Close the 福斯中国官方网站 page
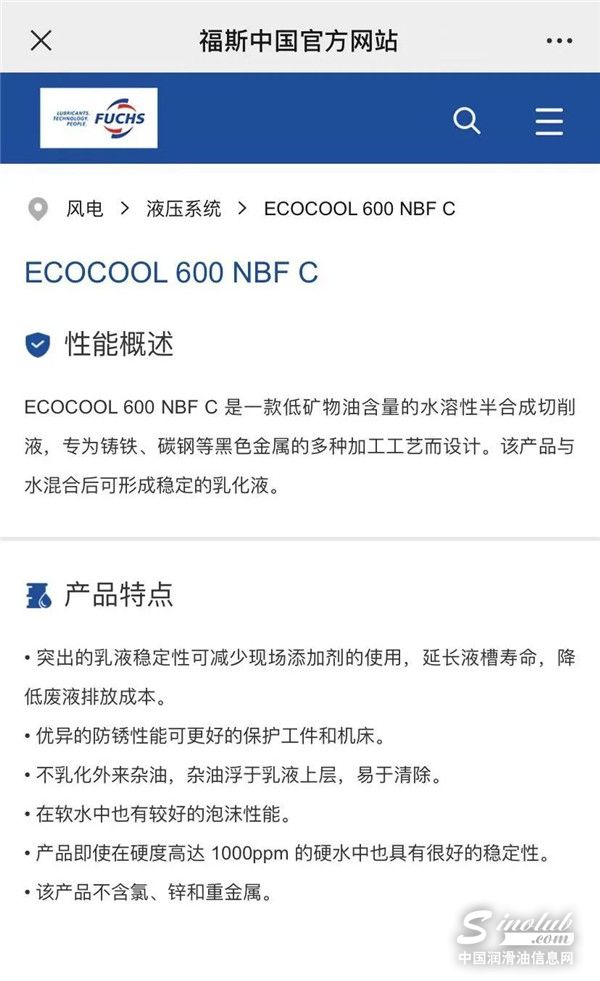600x981 pixels. click(41, 40)
